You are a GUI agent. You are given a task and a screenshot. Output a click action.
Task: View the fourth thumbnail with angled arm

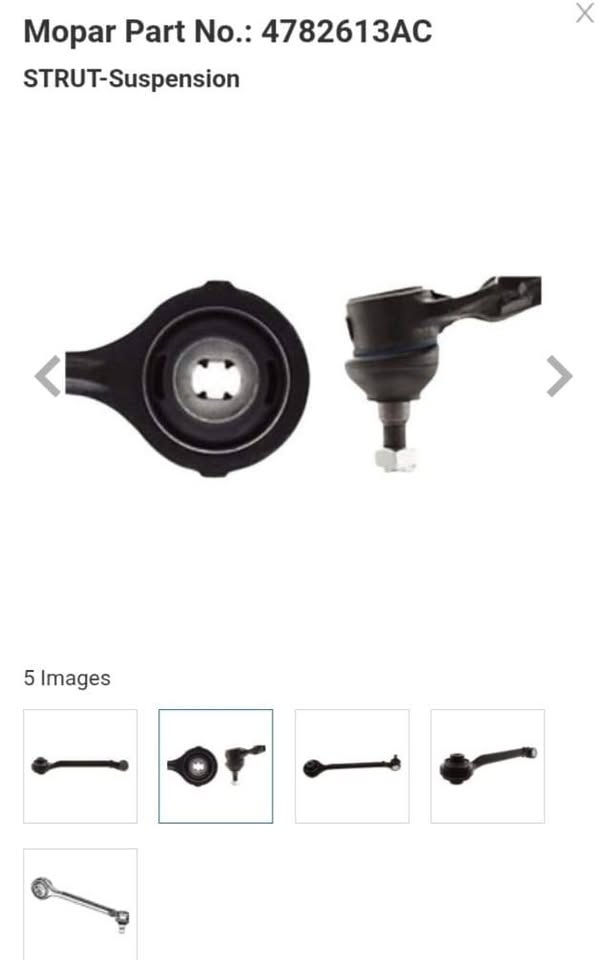point(488,766)
